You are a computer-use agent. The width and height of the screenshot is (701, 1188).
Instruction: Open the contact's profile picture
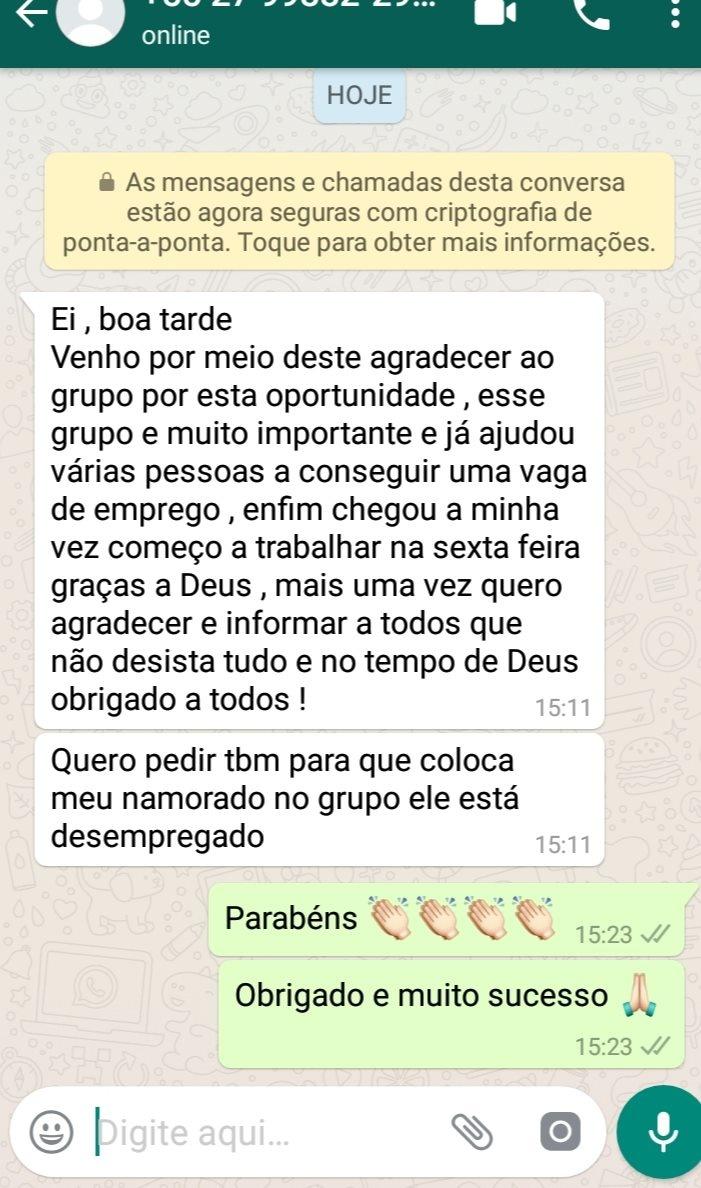point(90,18)
